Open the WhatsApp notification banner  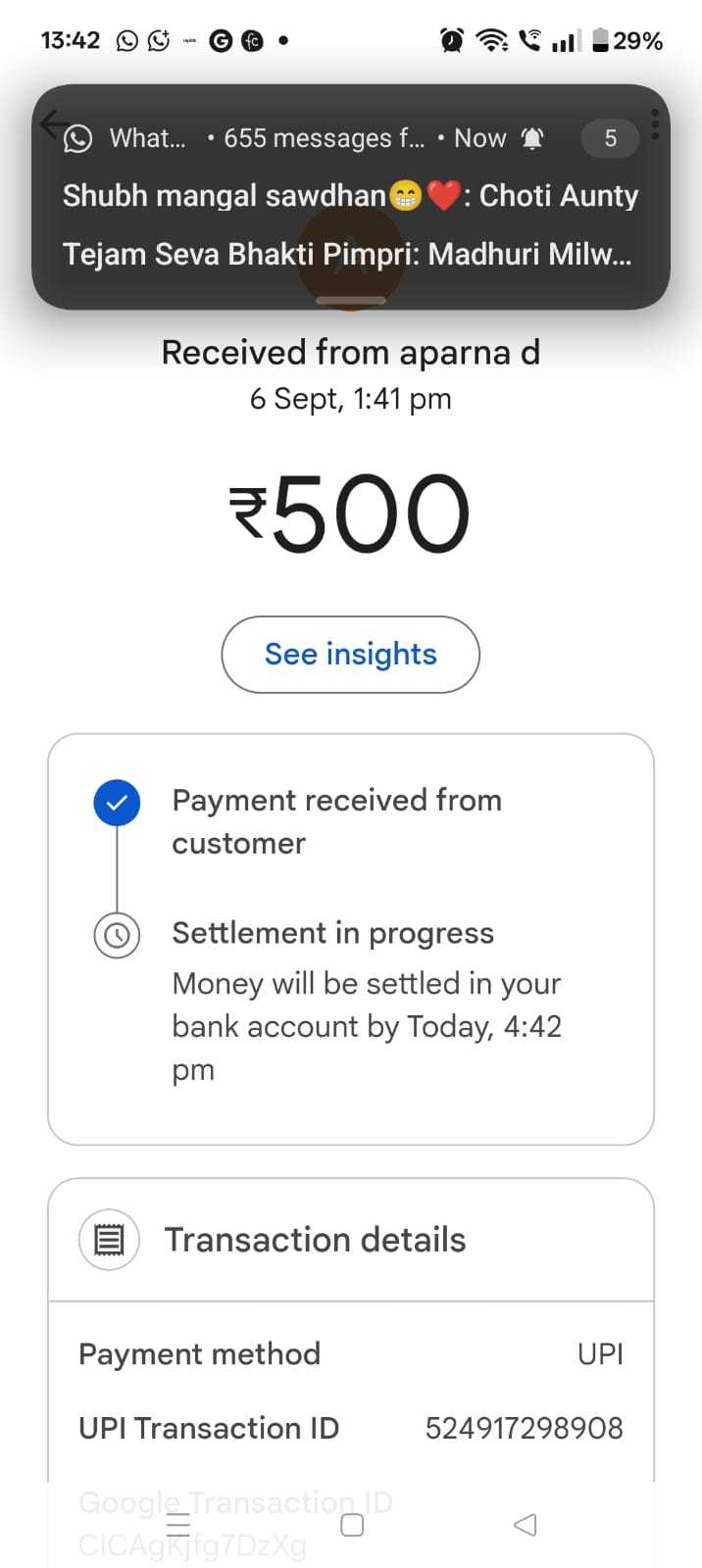350,196
